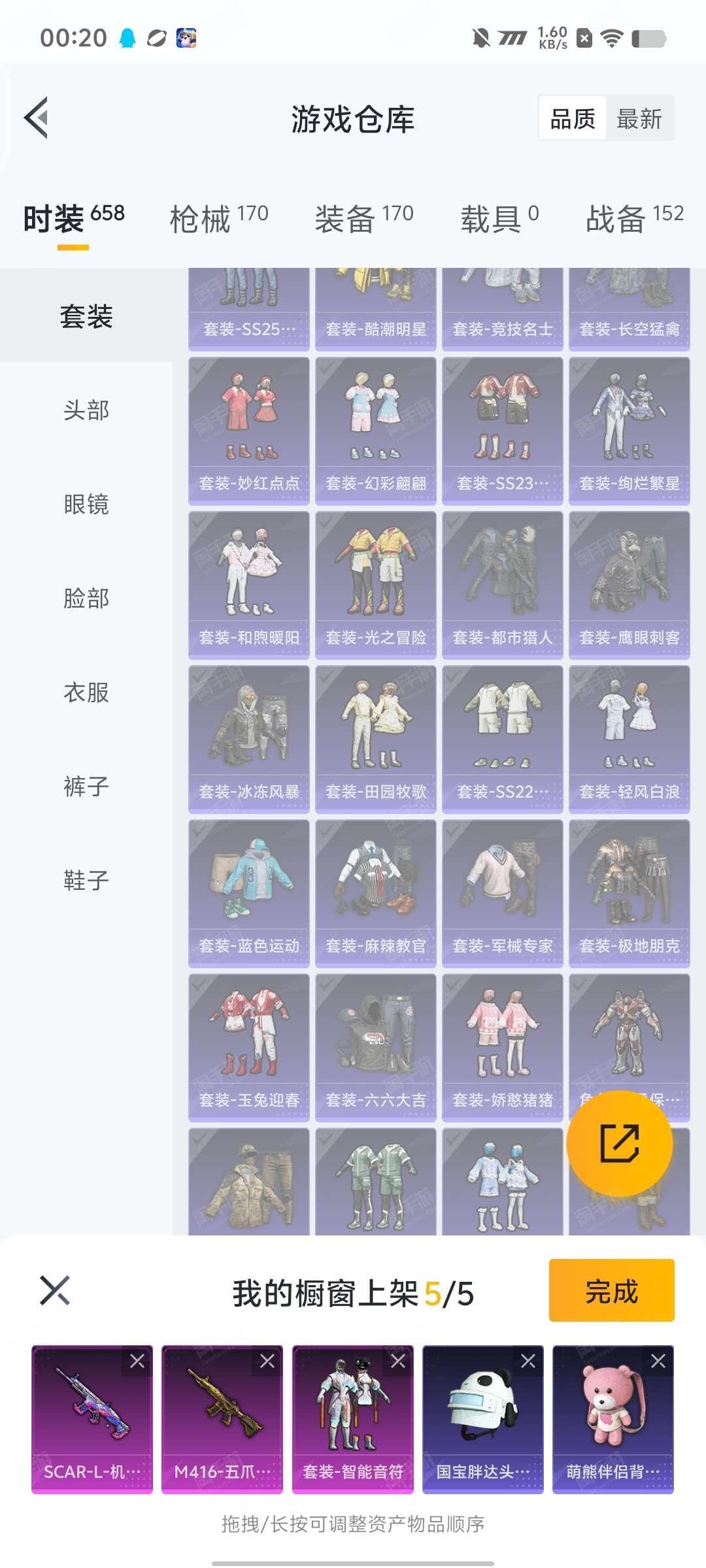
Task: Pick the 套装-冰冻风暴 outfit
Action: (249, 739)
